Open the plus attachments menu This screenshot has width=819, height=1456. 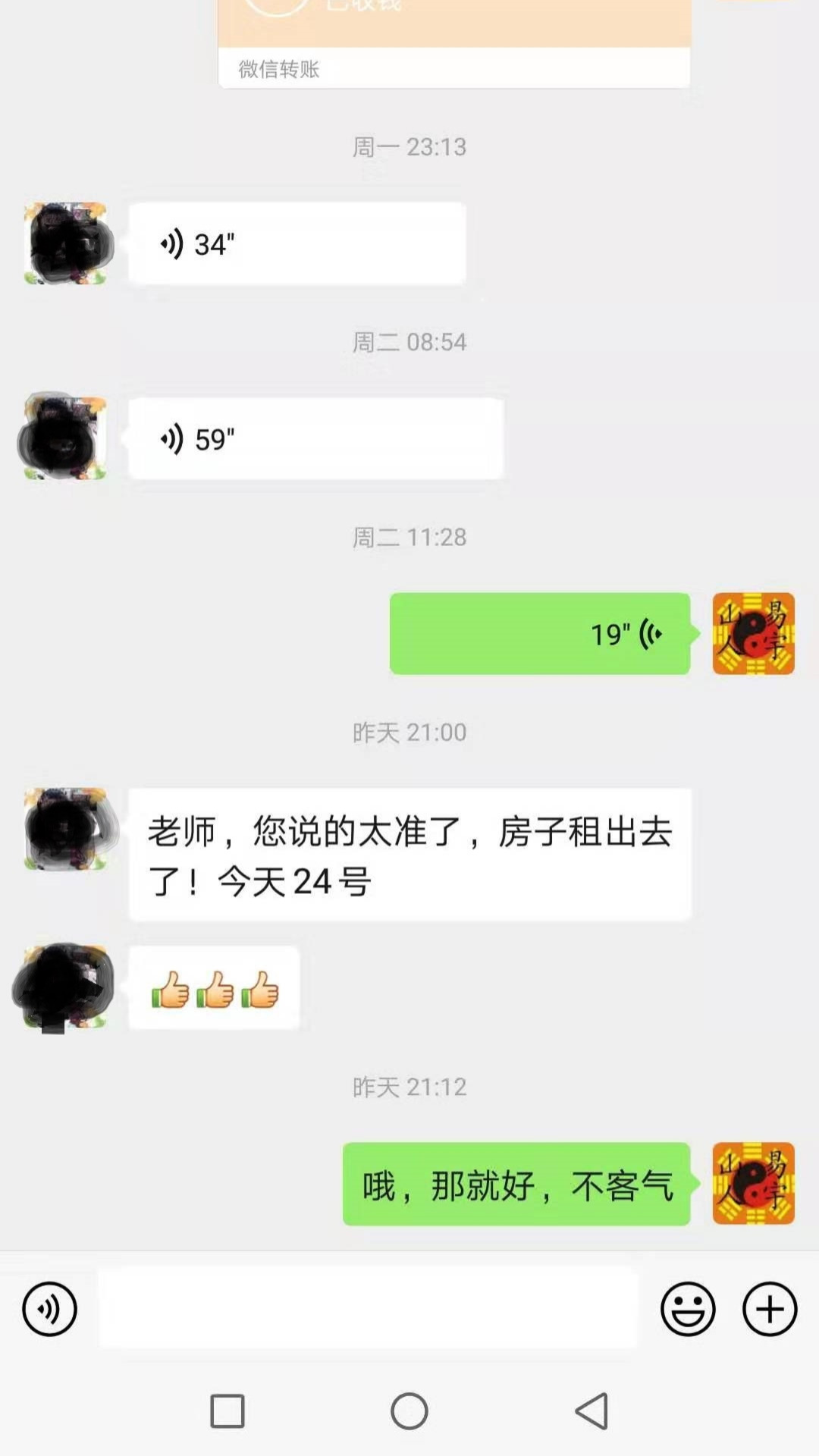(x=770, y=1309)
